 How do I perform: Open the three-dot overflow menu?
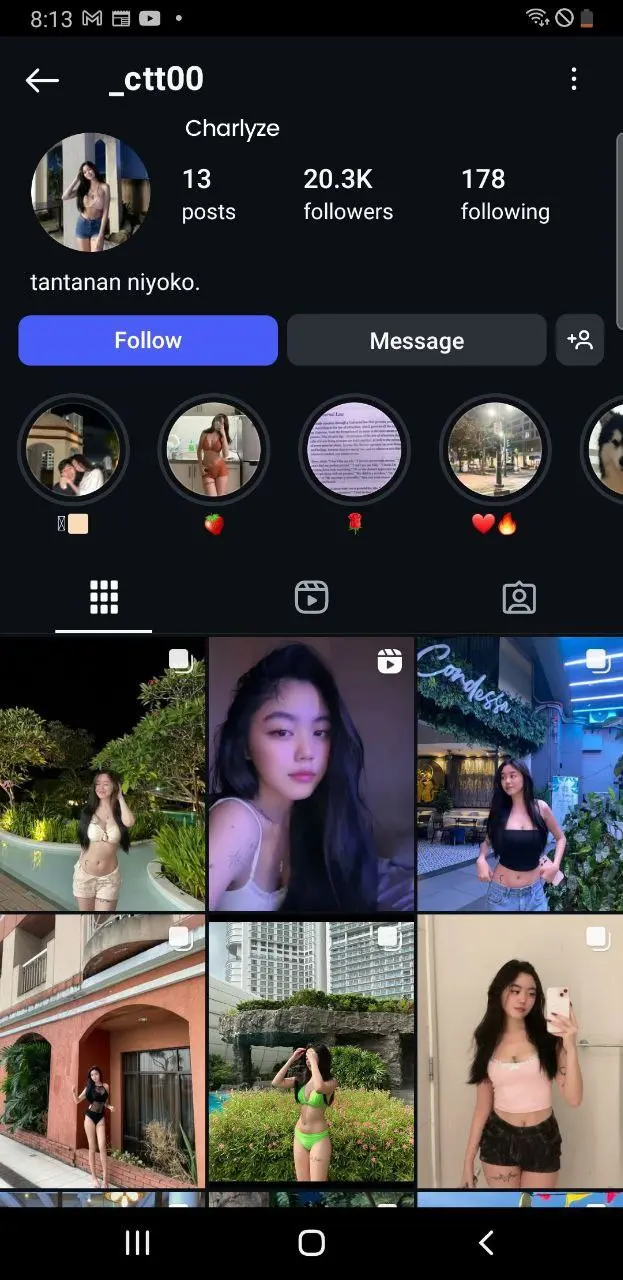point(574,80)
